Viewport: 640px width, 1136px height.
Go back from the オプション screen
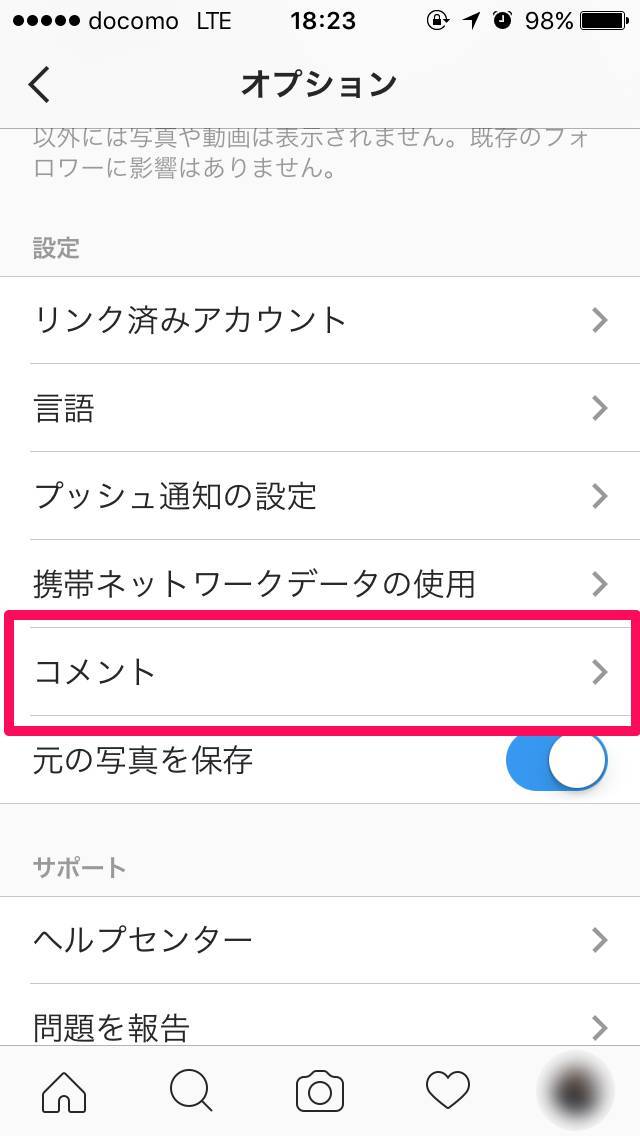coord(40,85)
